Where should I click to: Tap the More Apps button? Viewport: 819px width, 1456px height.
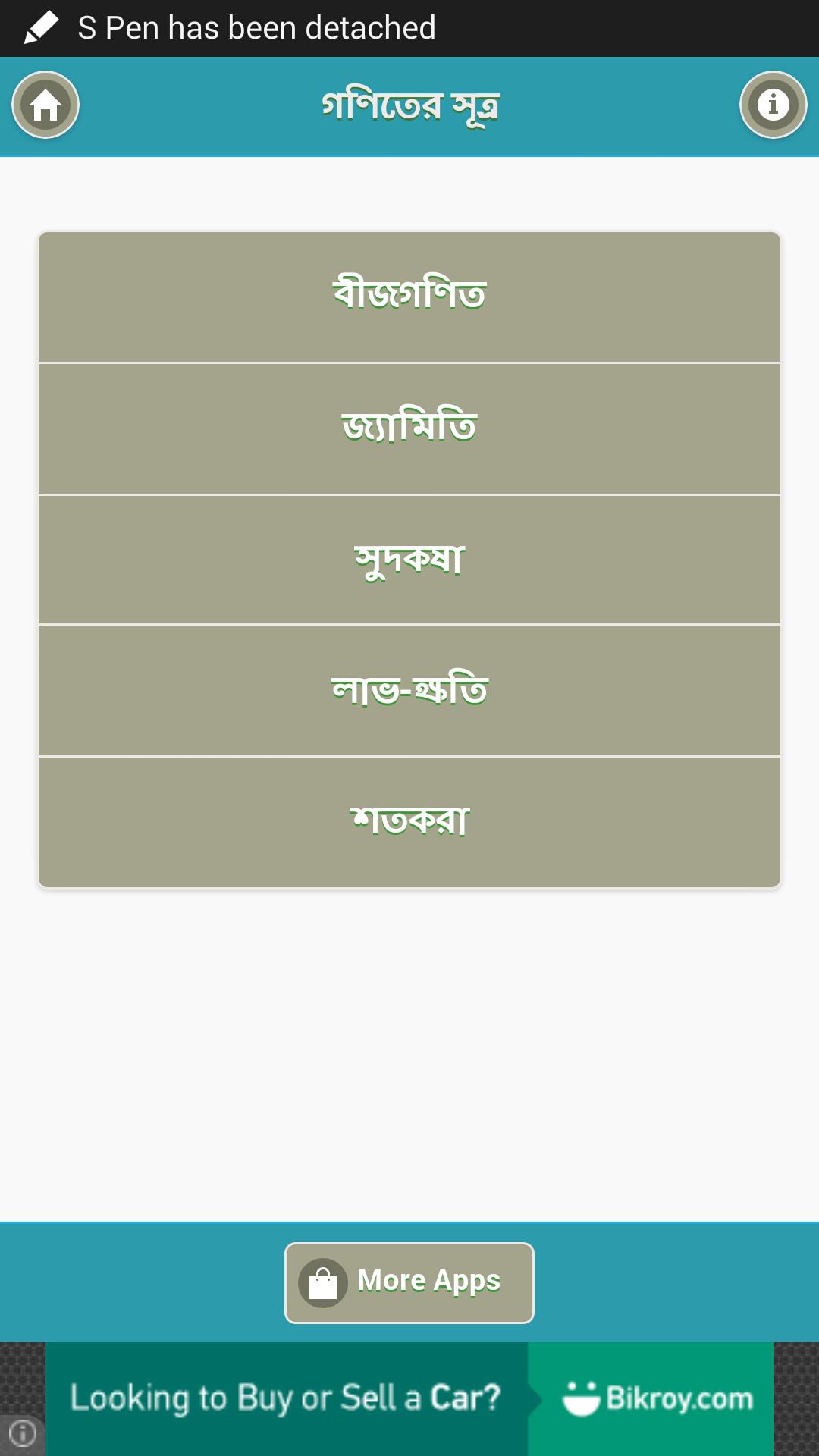[x=409, y=1282]
